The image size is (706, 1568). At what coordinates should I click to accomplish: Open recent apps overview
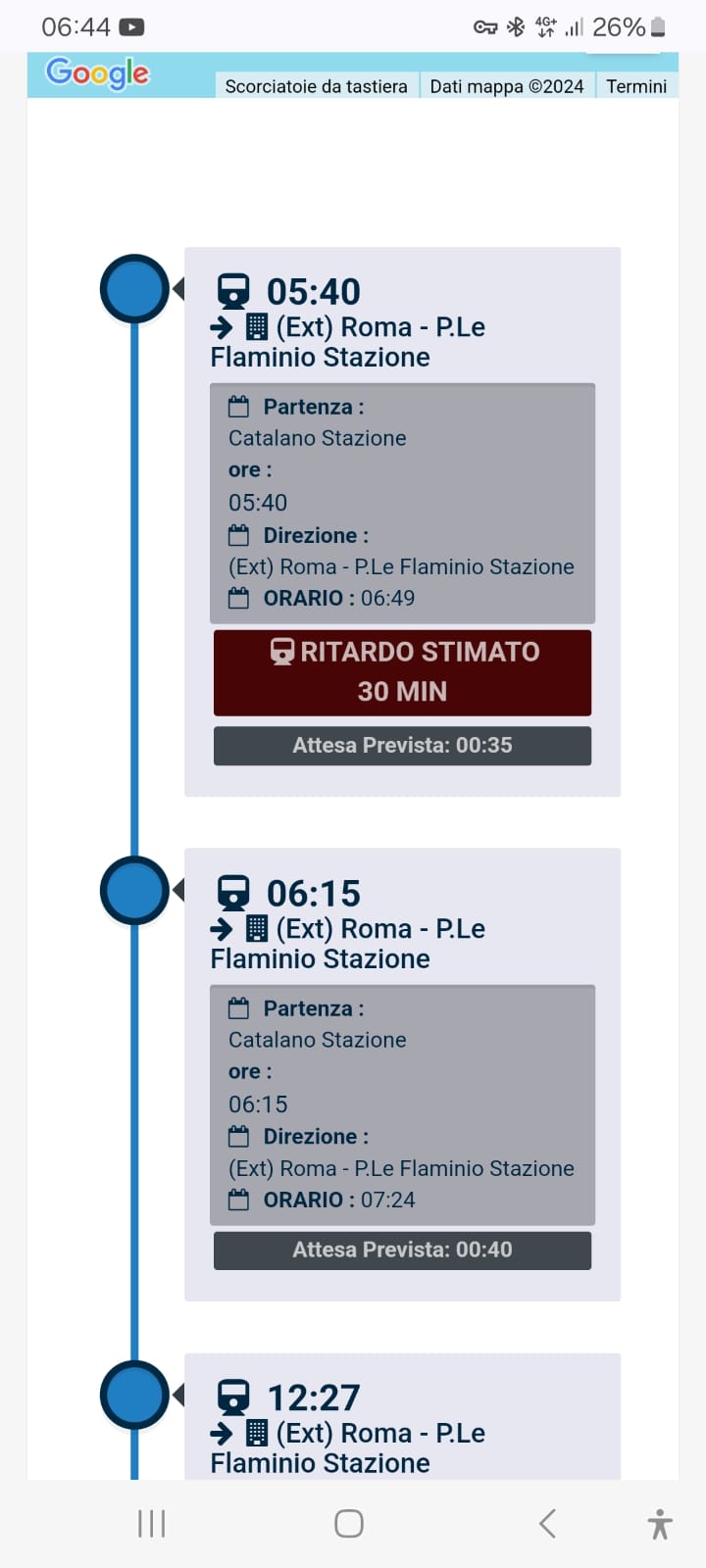pos(151,1523)
